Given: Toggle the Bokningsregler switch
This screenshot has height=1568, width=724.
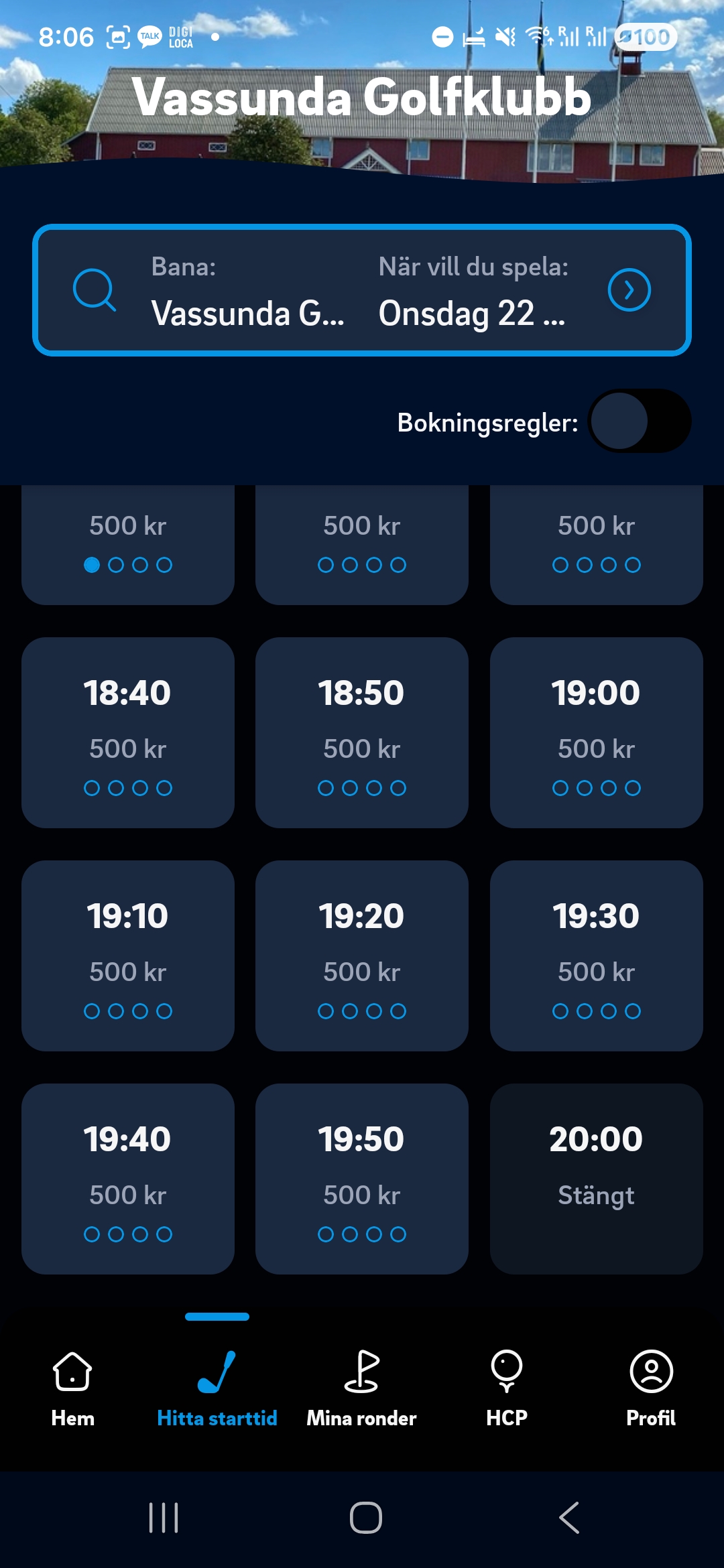Looking at the screenshot, I should (639, 421).
